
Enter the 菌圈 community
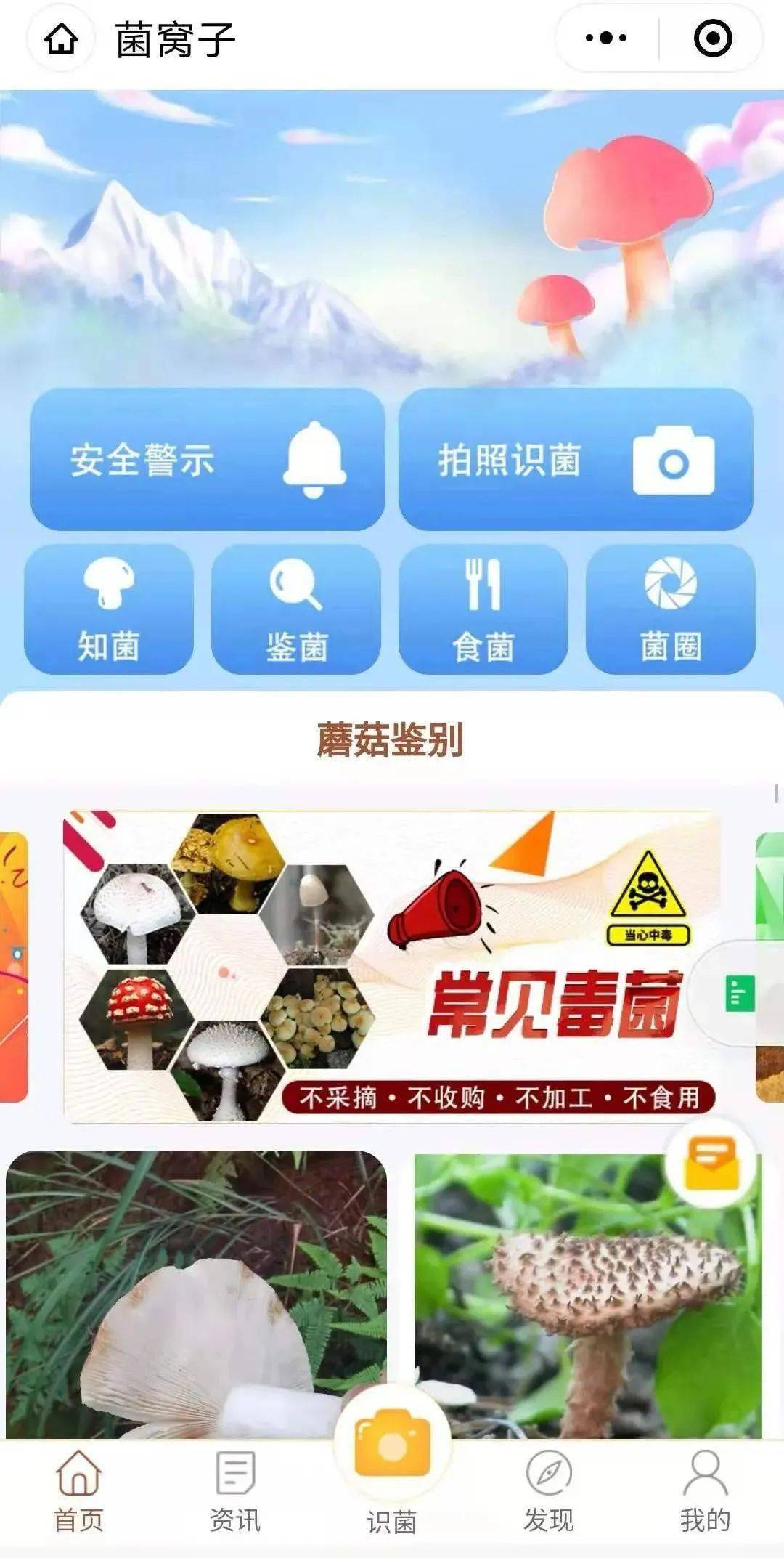click(x=670, y=609)
